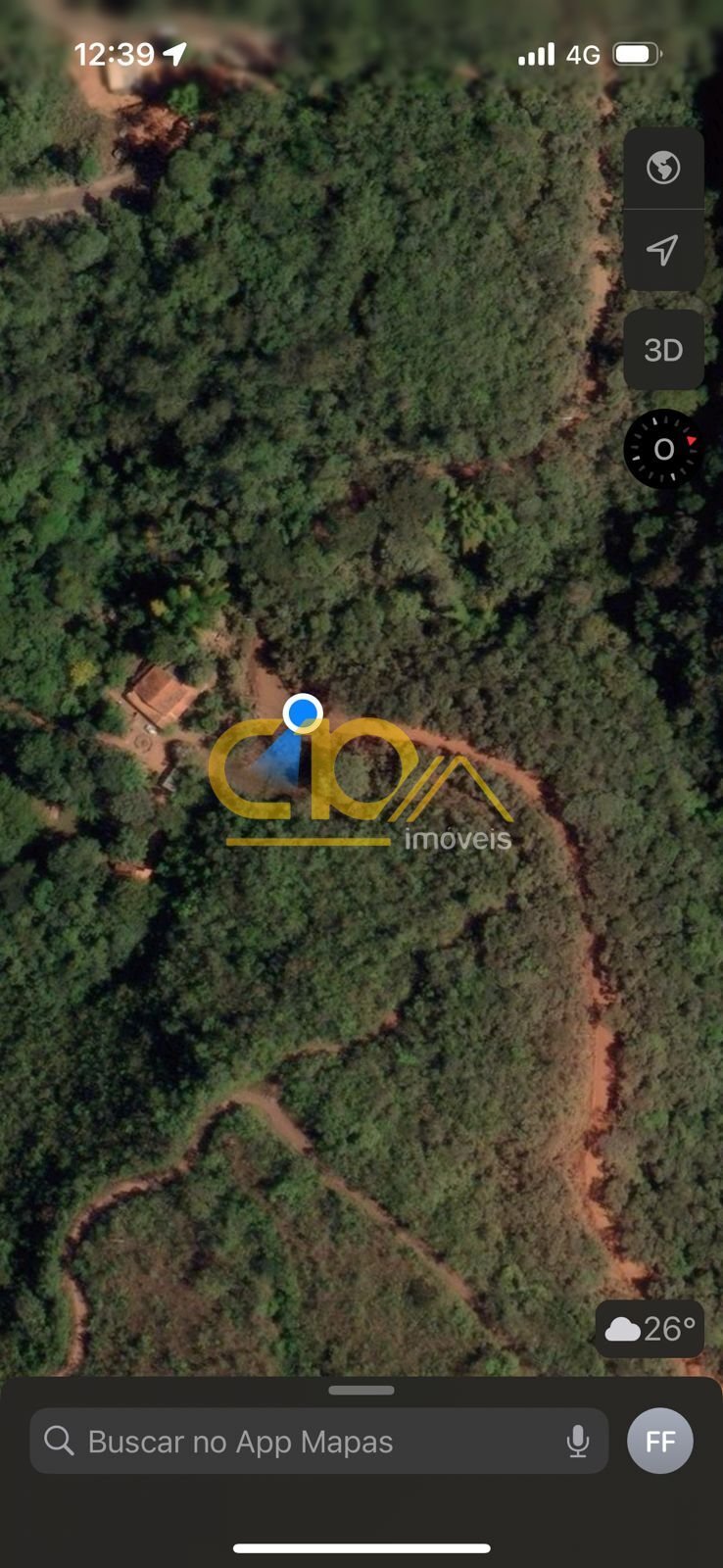
Task: Tap the compass to reorient the map
Action: coord(663,449)
